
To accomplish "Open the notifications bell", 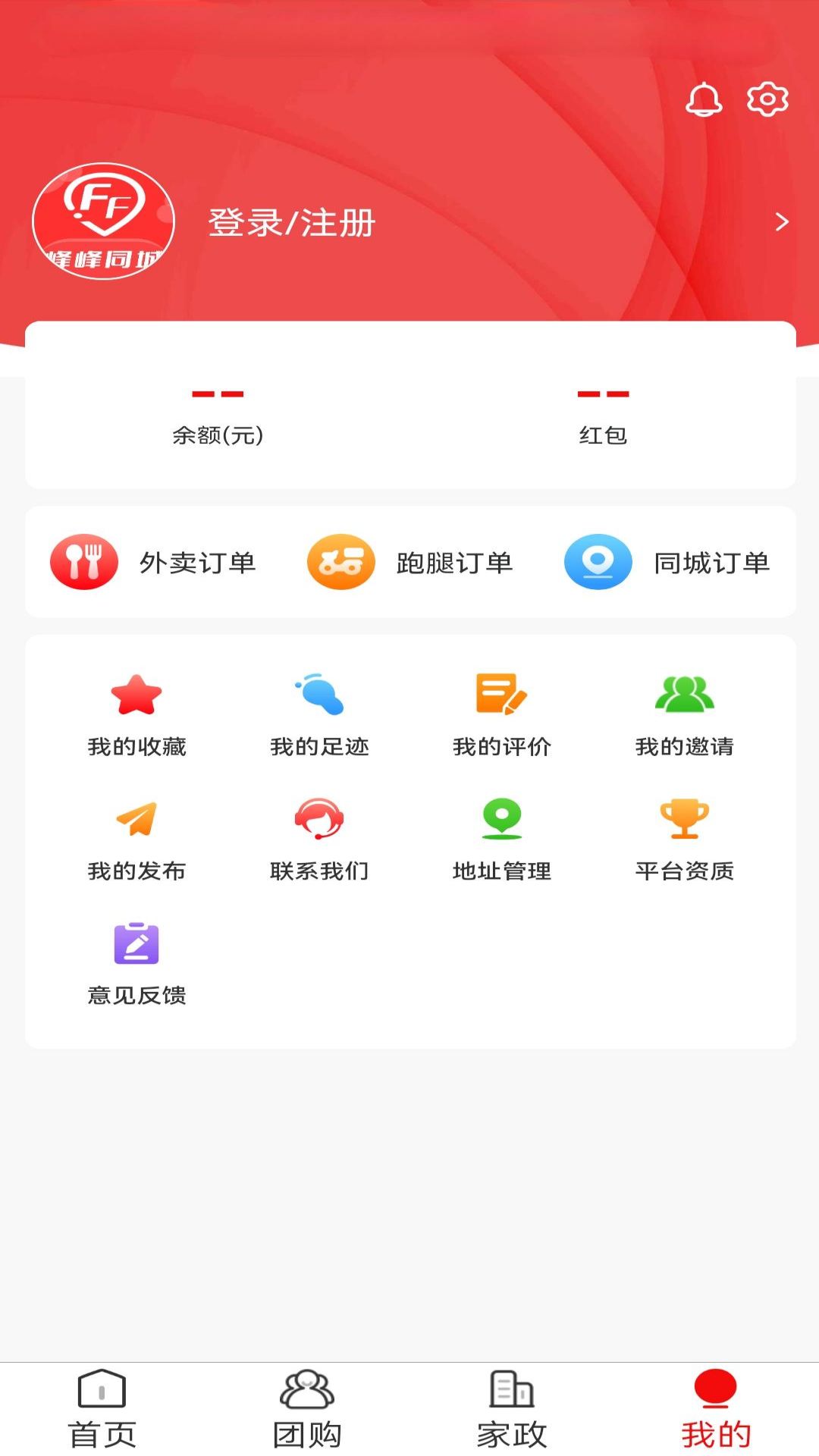I will 704,99.
